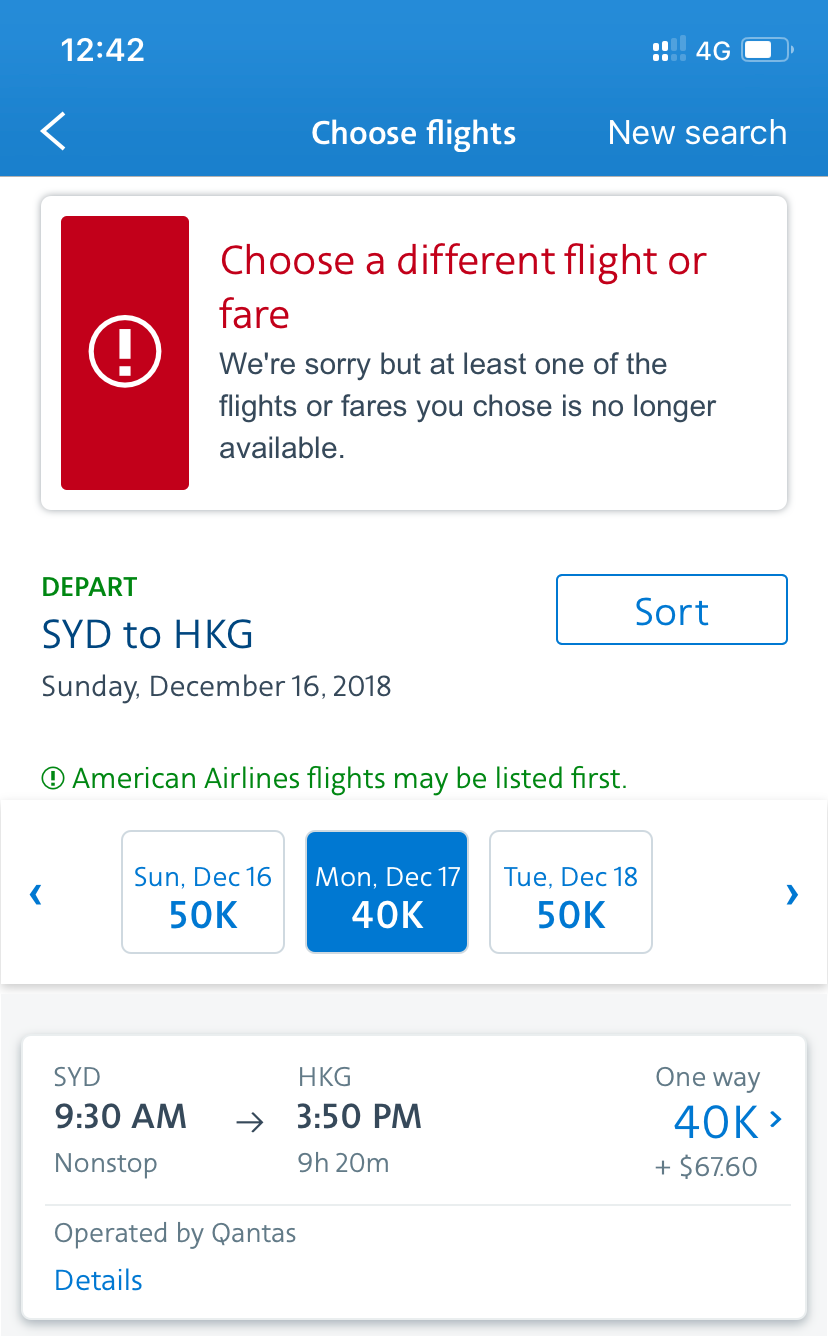The width and height of the screenshot is (828, 1336).
Task: Select Sun, Dec 16 for 50K
Action: coord(203,893)
